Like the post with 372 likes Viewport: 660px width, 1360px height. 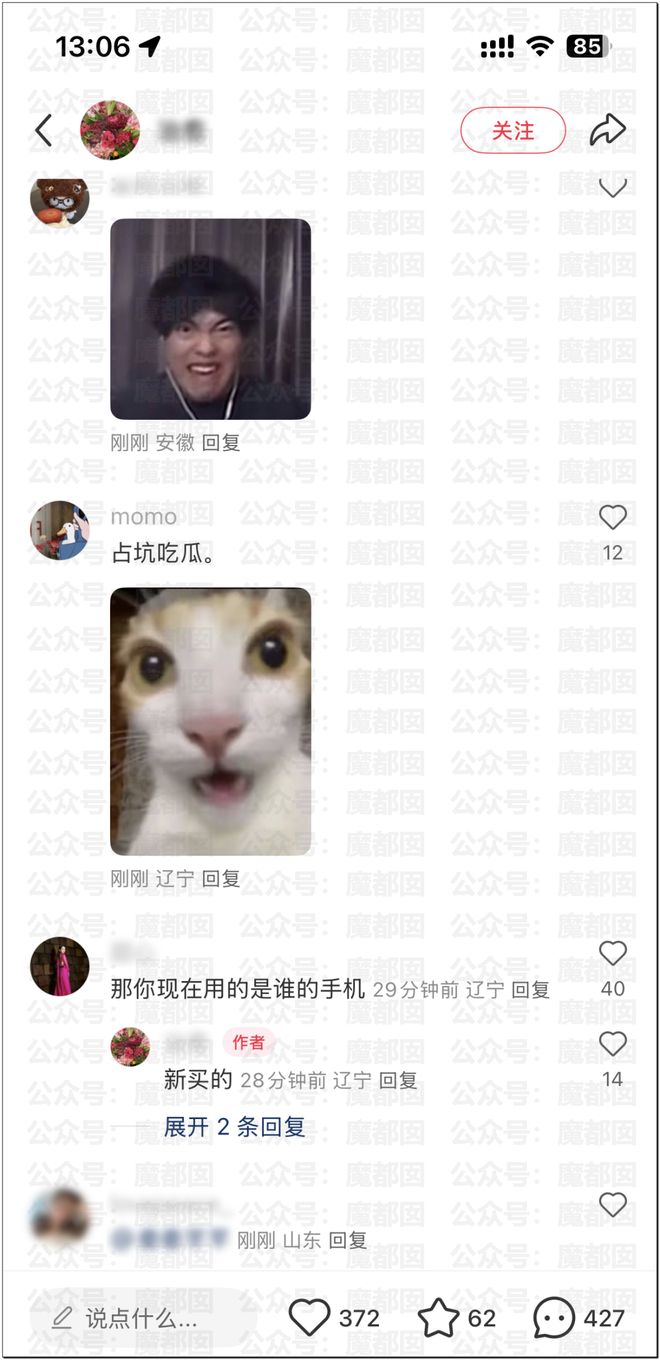pos(310,1319)
